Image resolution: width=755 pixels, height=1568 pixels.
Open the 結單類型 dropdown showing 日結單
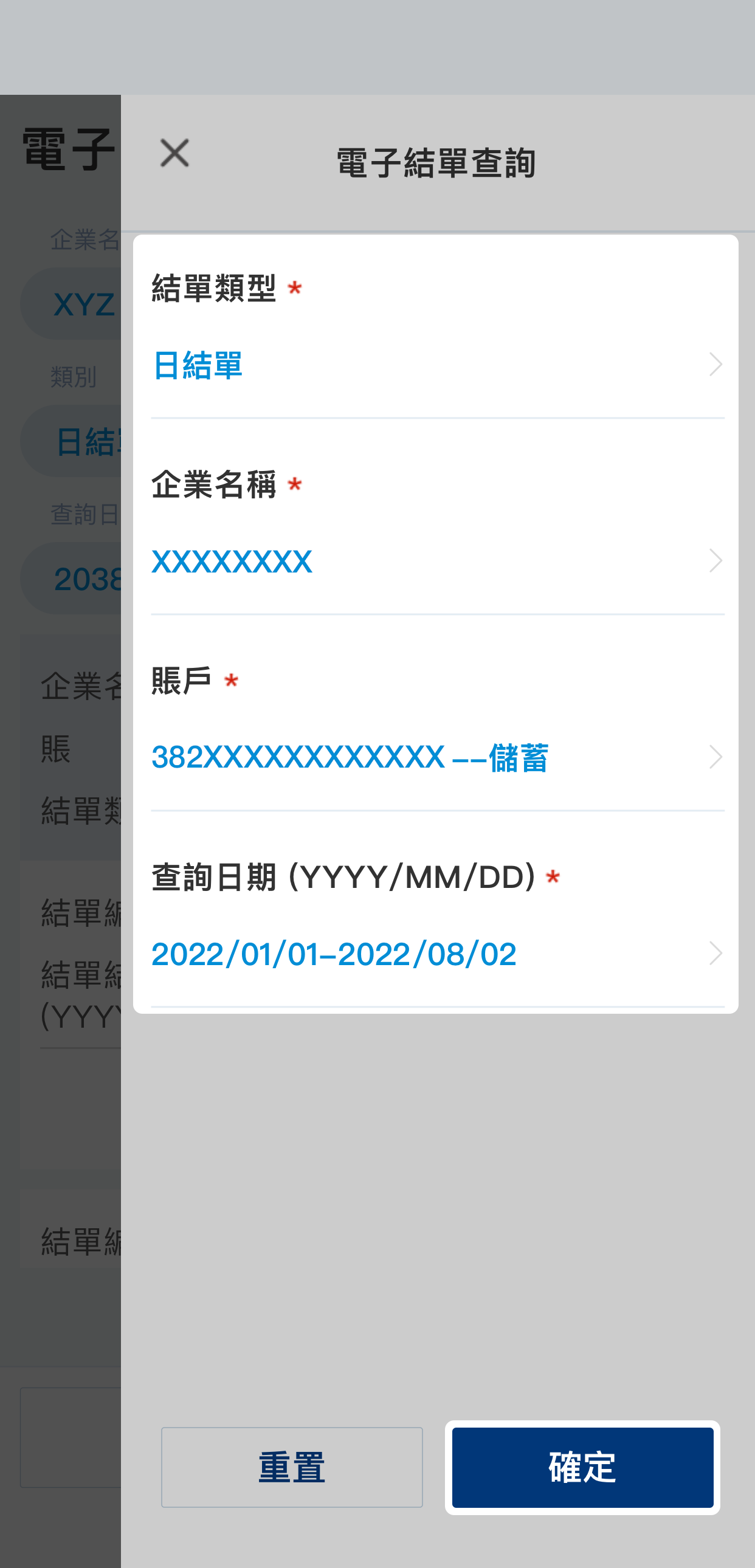click(436, 365)
